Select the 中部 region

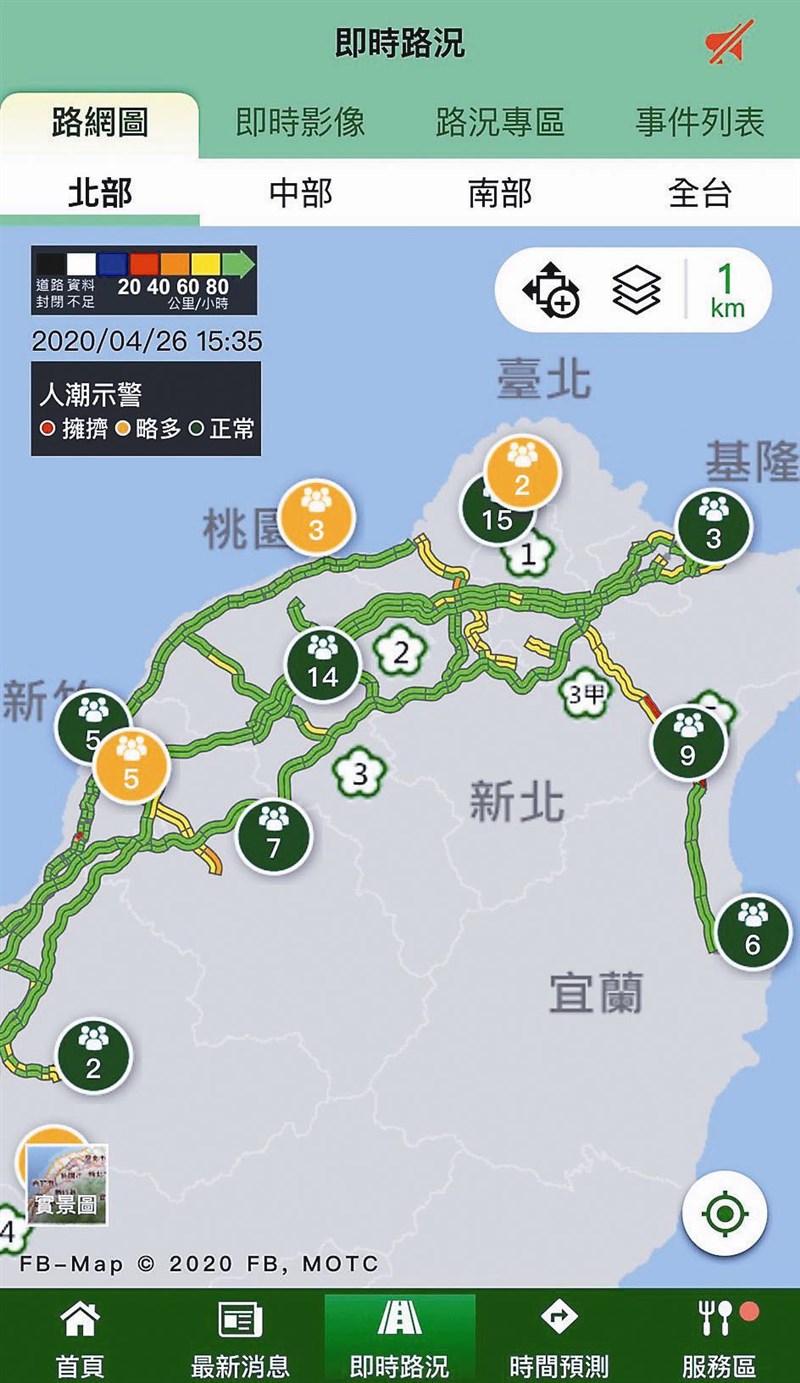300,192
